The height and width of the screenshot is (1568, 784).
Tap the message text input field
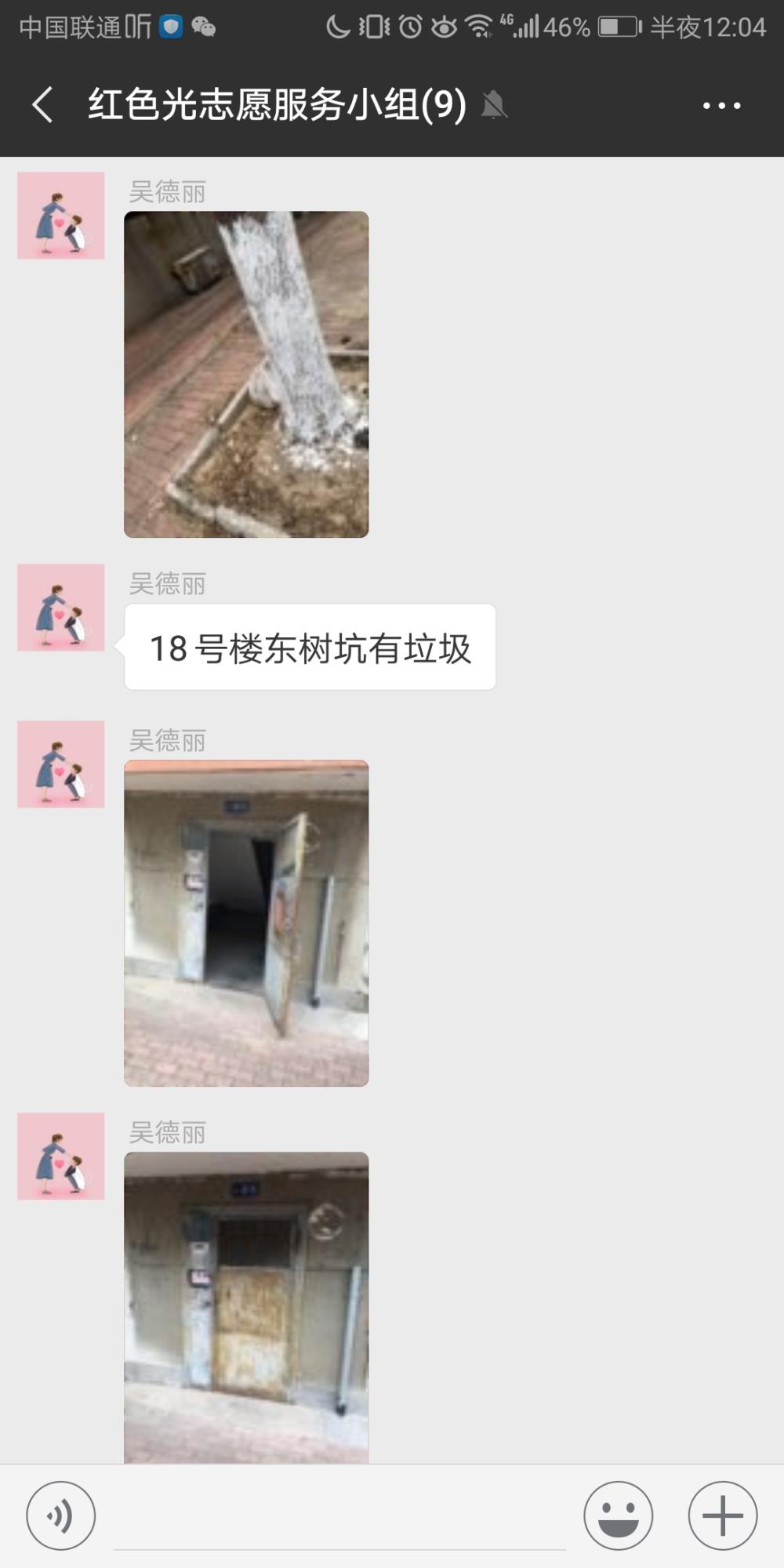[339, 1517]
